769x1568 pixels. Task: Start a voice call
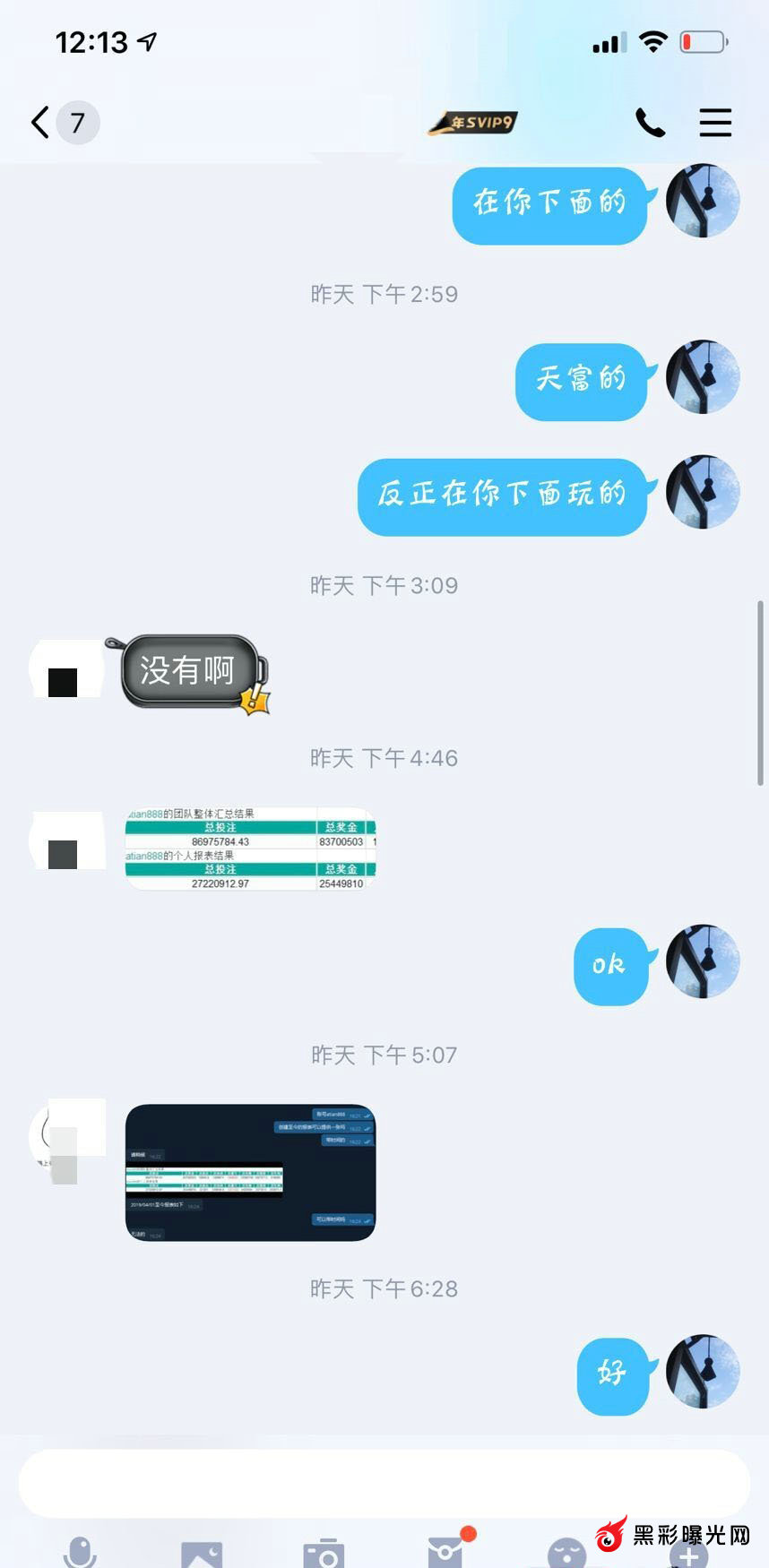650,122
